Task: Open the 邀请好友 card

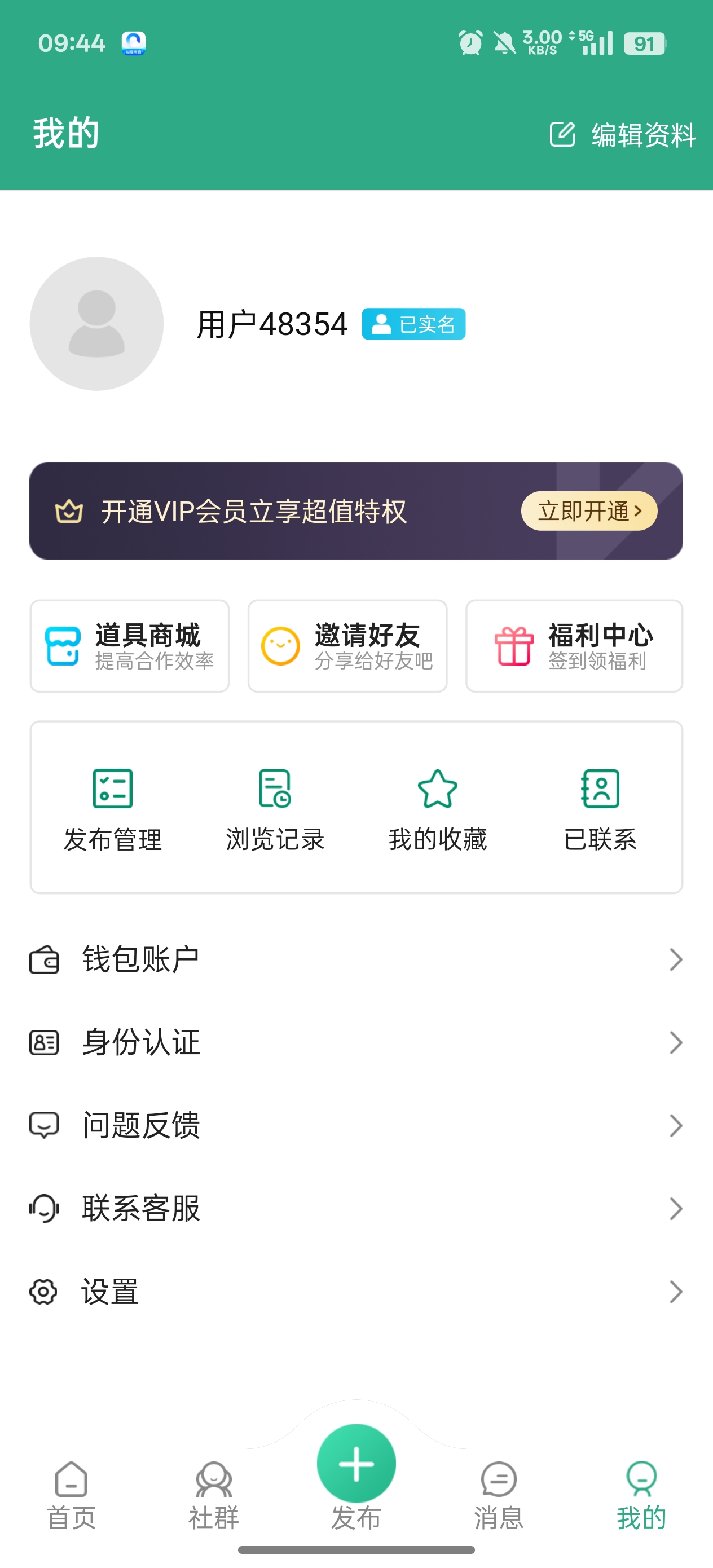Action: pyautogui.click(x=347, y=646)
